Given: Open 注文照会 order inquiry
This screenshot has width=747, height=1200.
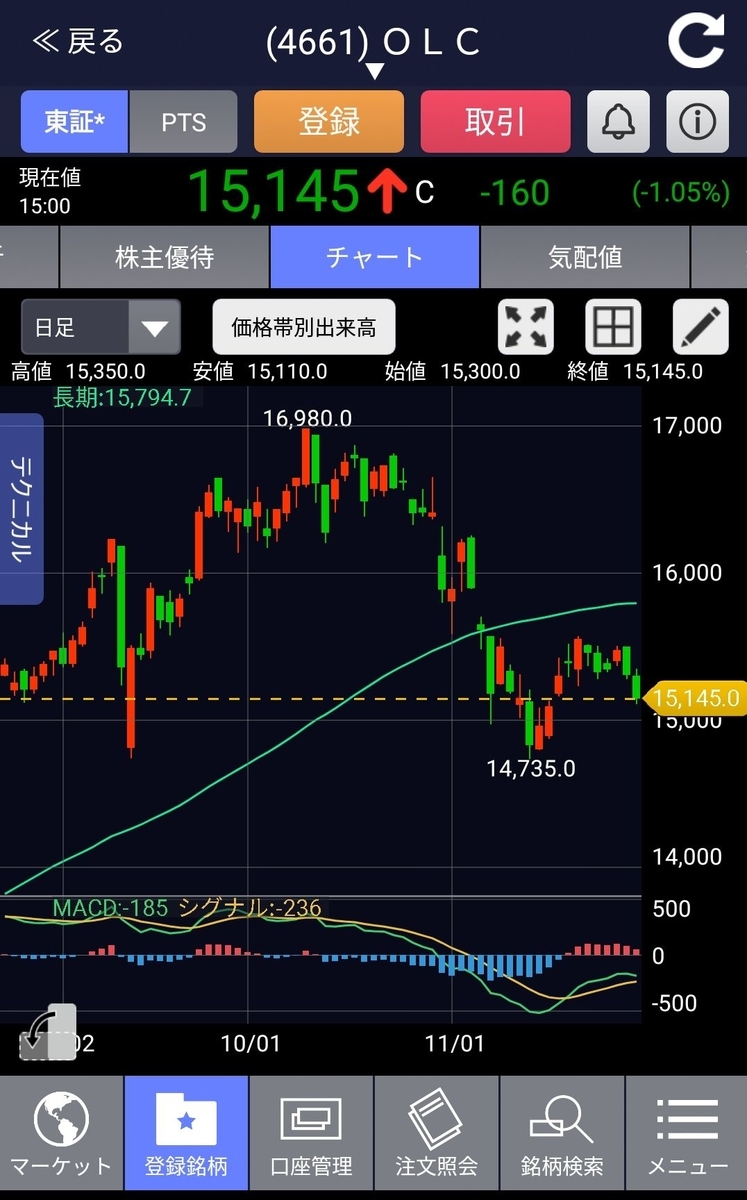Looking at the screenshot, I should point(436,1138).
